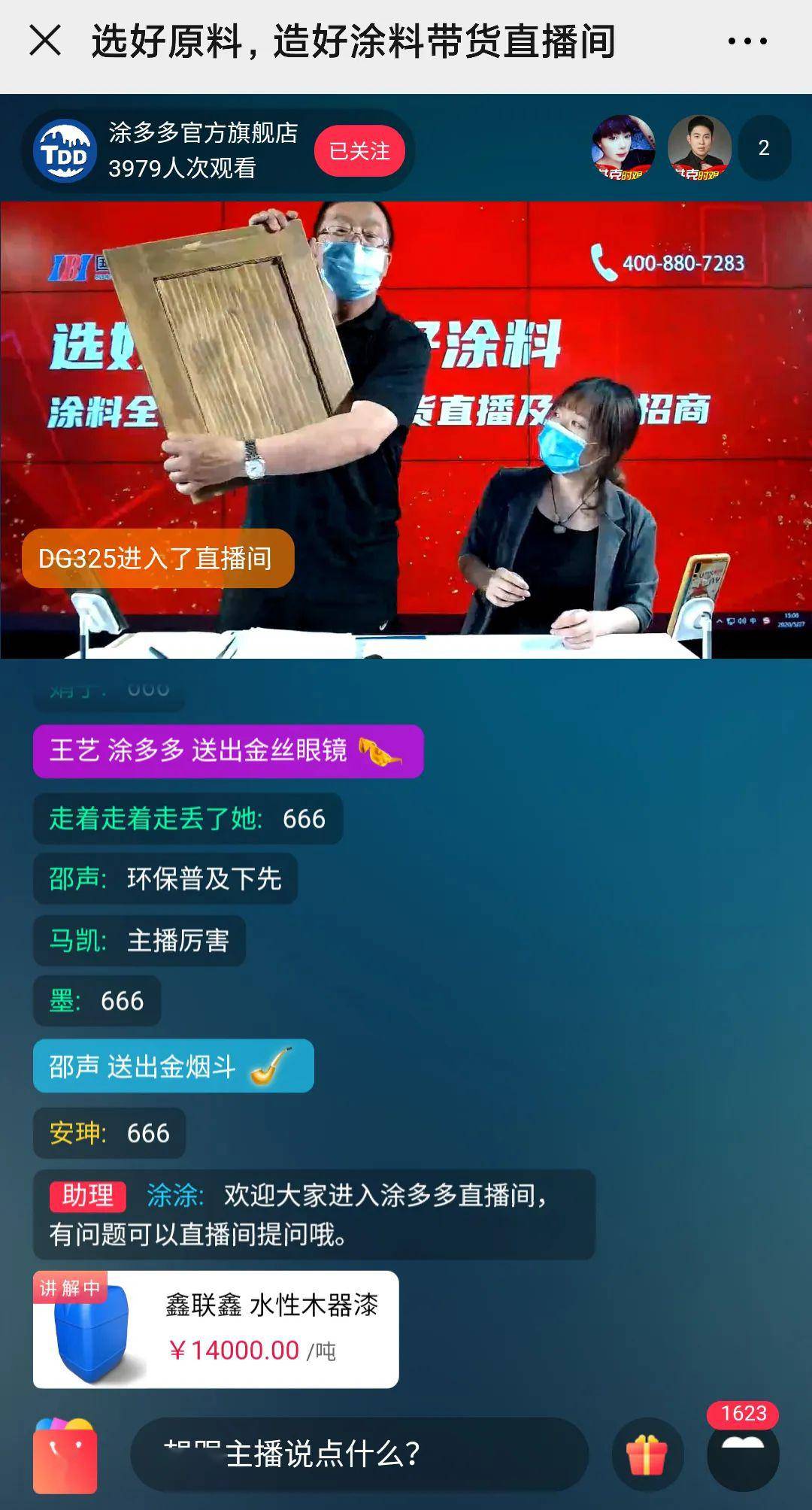The width and height of the screenshot is (812, 1510).
Task: Tap the chat box to message the host
Action: 359,1454
